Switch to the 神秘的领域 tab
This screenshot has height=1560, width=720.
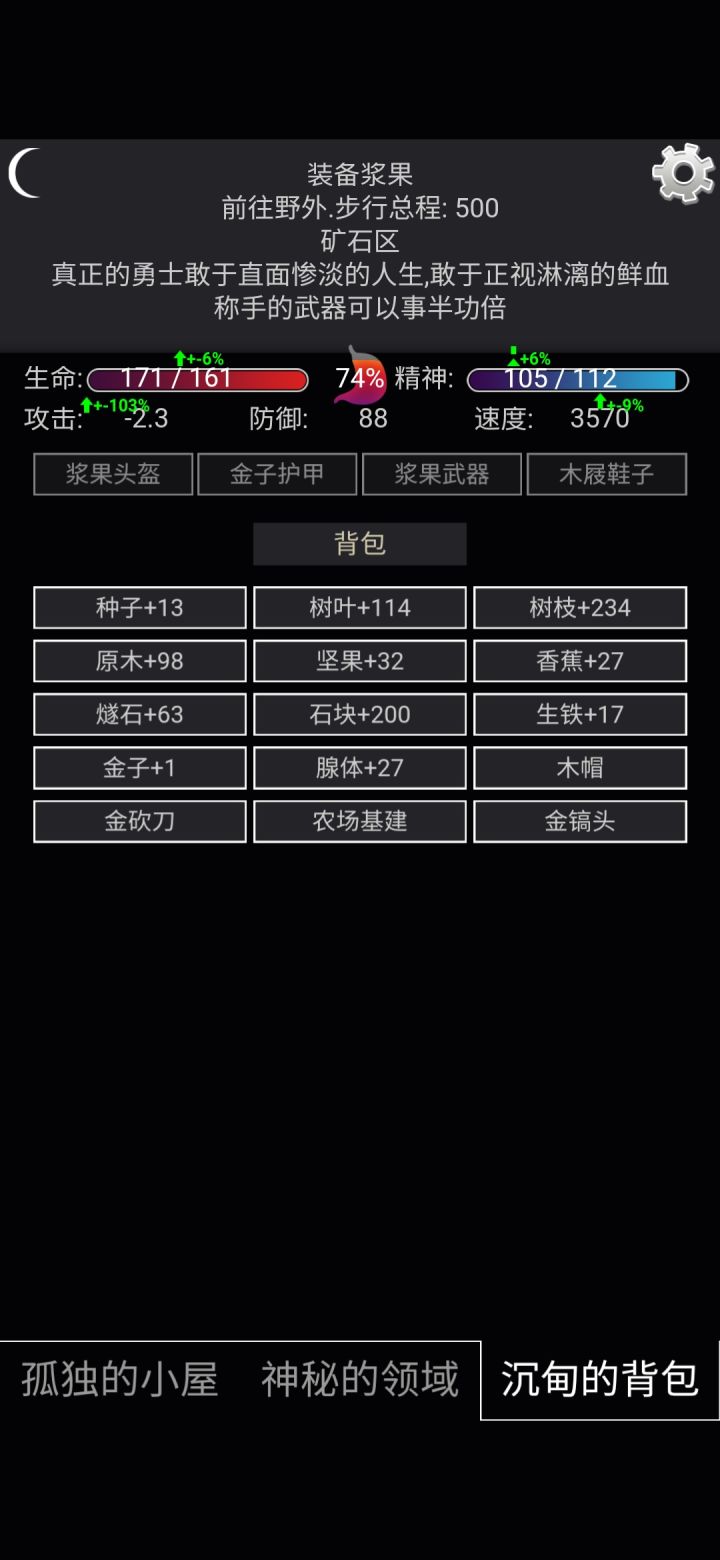358,1378
